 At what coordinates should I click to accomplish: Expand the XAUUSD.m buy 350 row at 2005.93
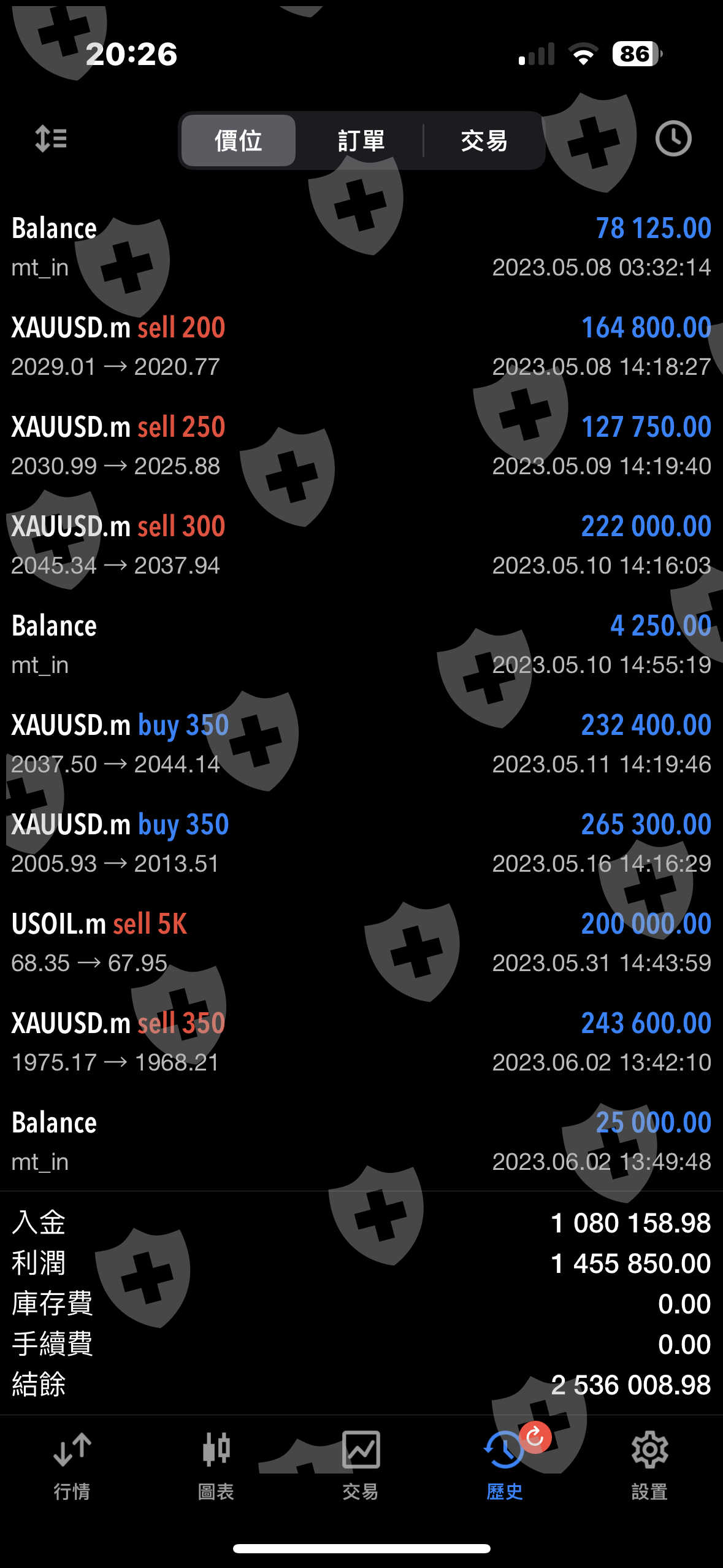(x=361, y=843)
